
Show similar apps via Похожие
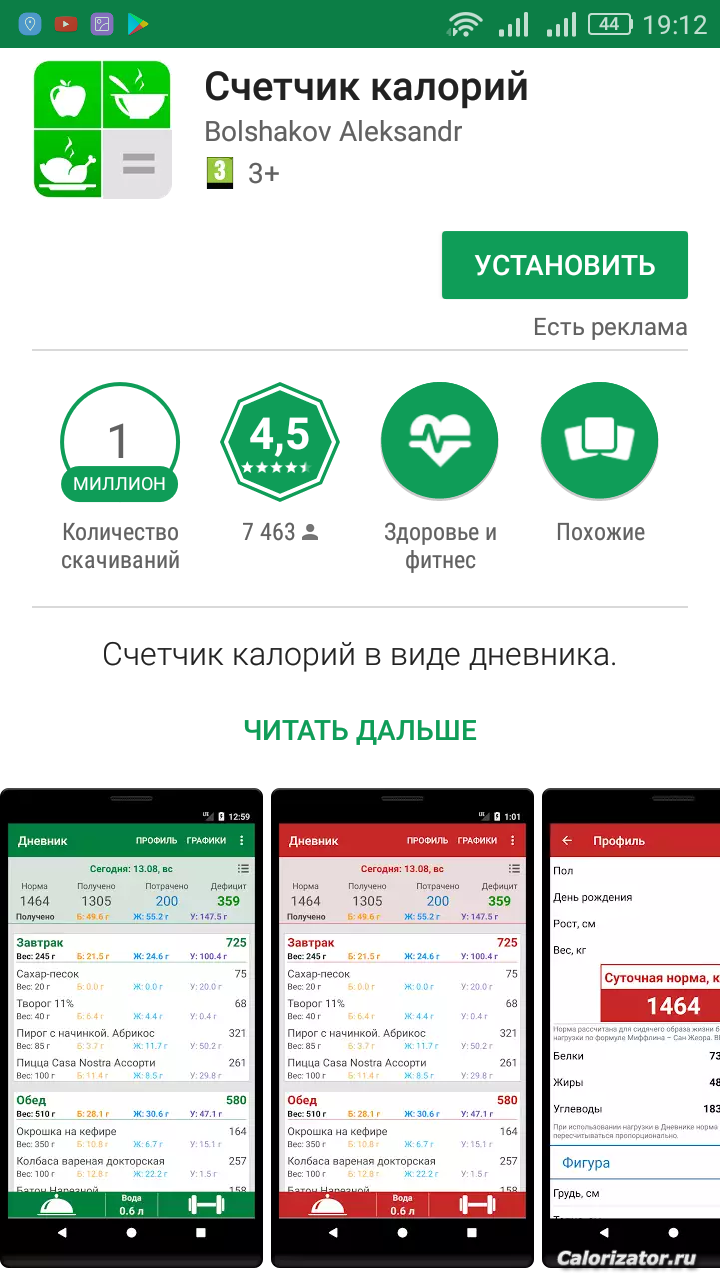tap(600, 440)
